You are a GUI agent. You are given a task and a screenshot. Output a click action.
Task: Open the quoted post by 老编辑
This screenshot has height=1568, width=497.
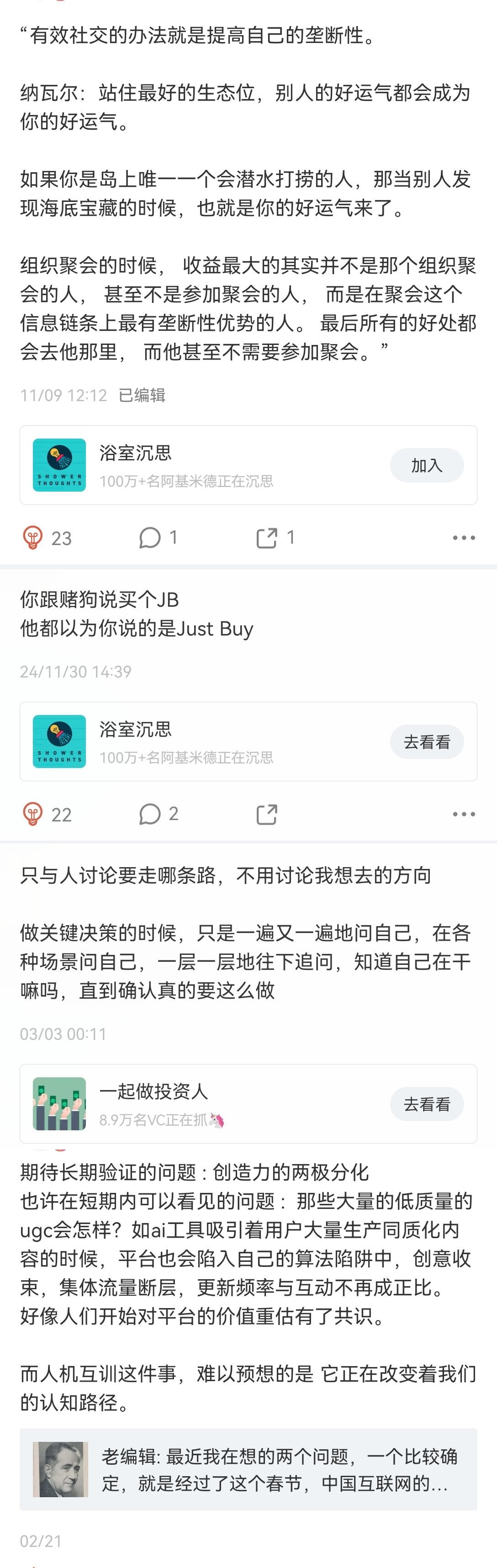click(x=248, y=1469)
